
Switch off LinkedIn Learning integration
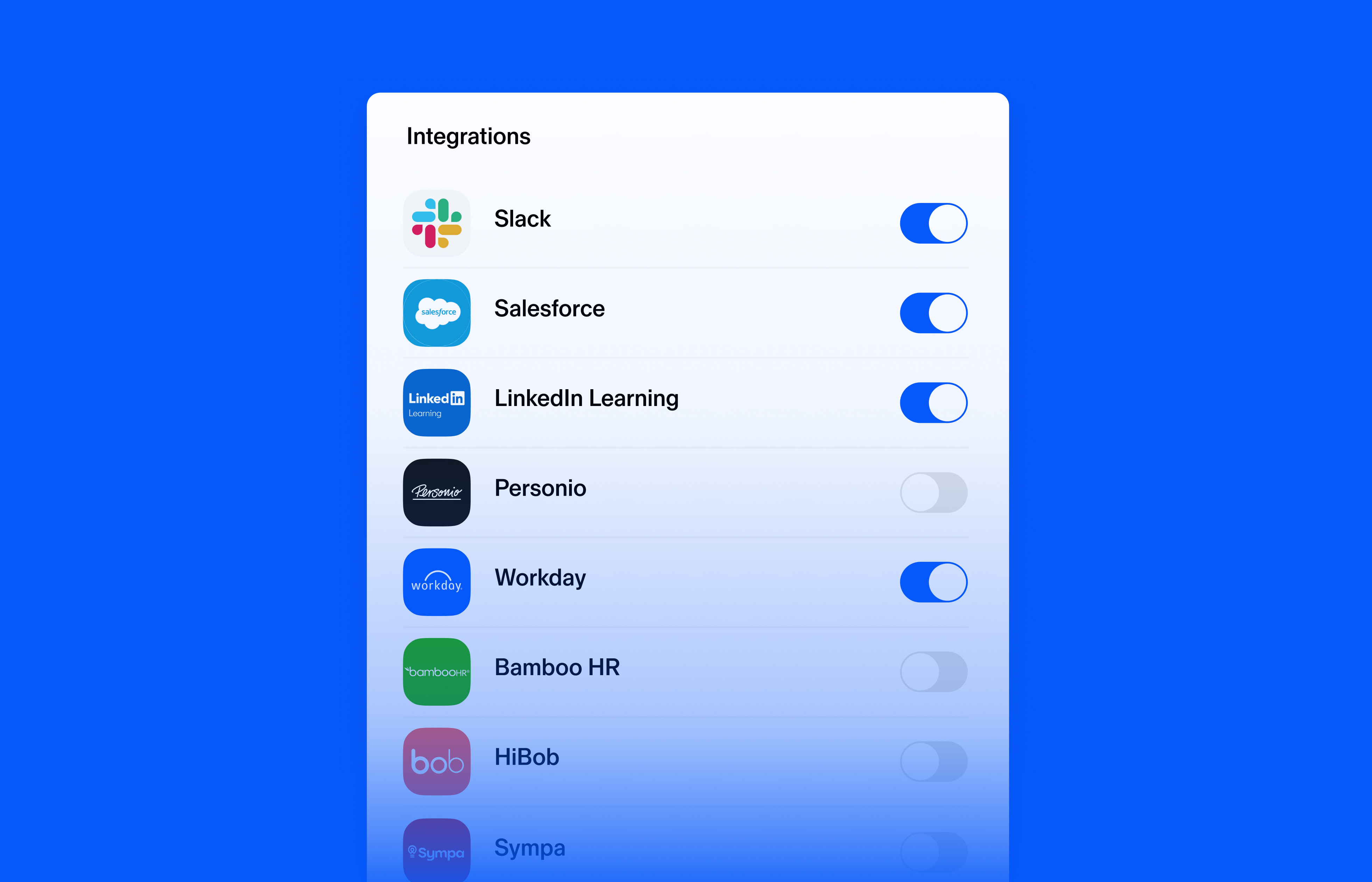tap(933, 402)
